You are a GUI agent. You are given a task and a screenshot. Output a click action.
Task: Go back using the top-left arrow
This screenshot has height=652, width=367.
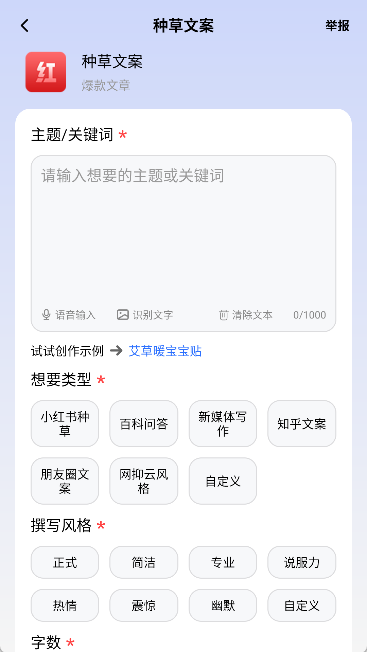[25, 26]
